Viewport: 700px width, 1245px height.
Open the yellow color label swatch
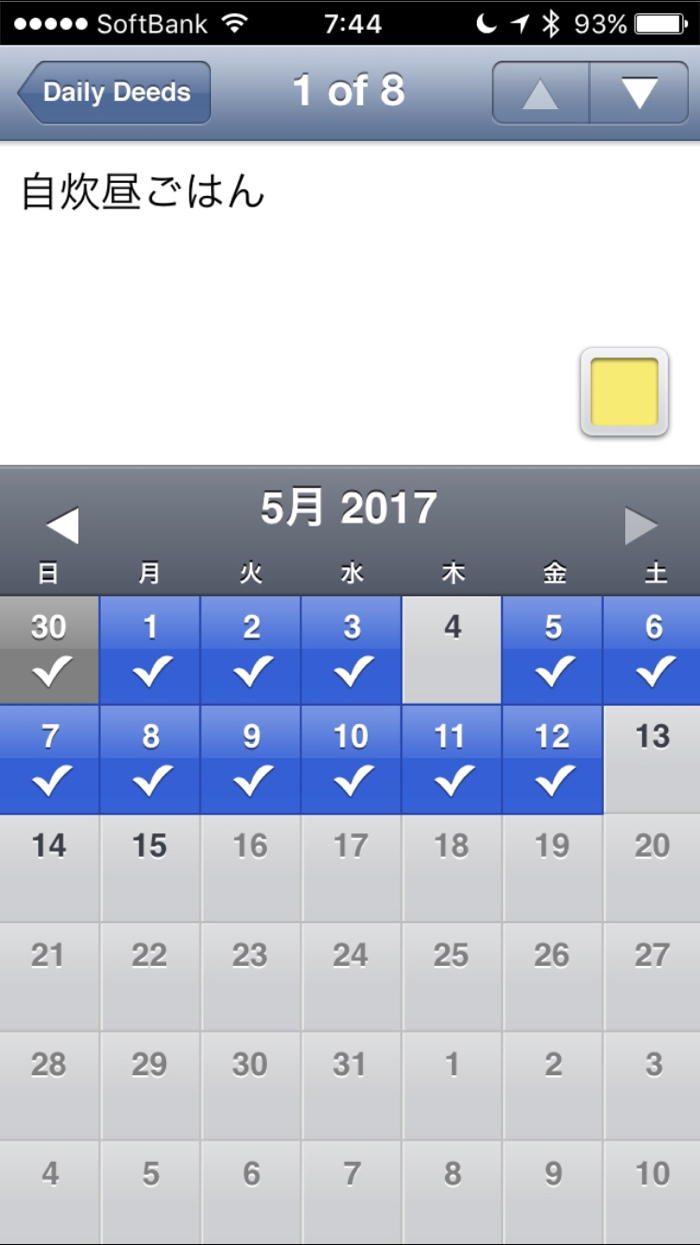point(624,392)
